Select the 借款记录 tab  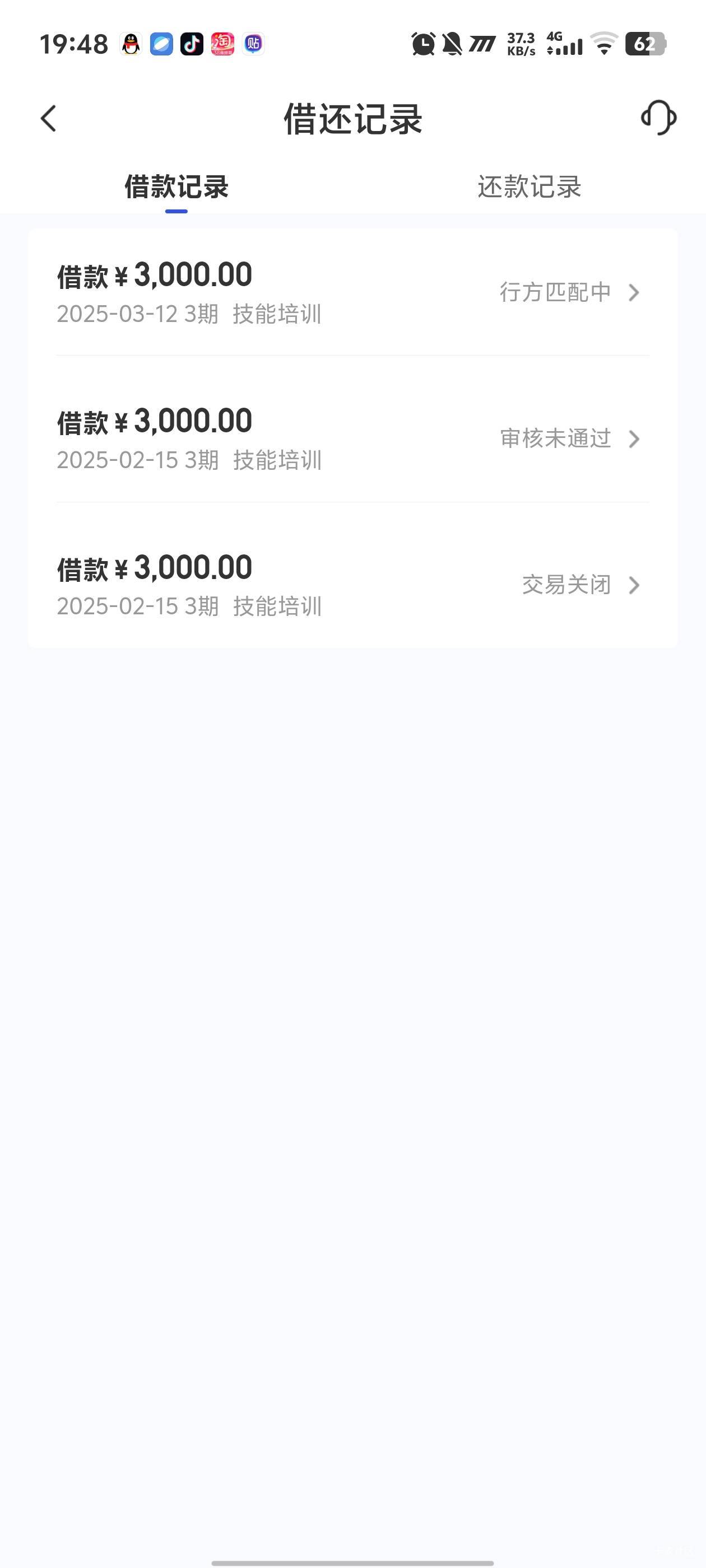176,186
